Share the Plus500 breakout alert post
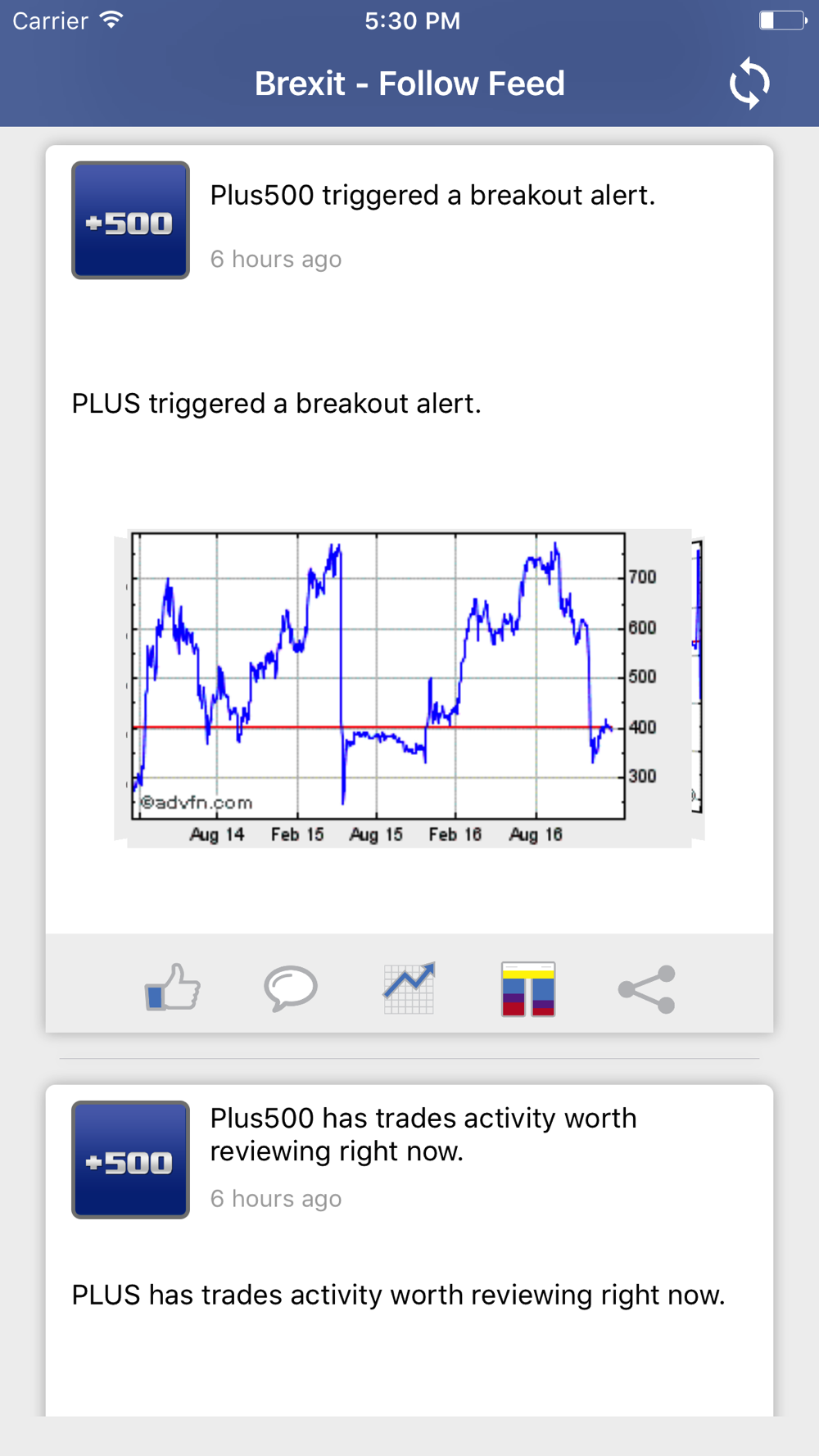819x1456 pixels. pyautogui.click(x=647, y=989)
